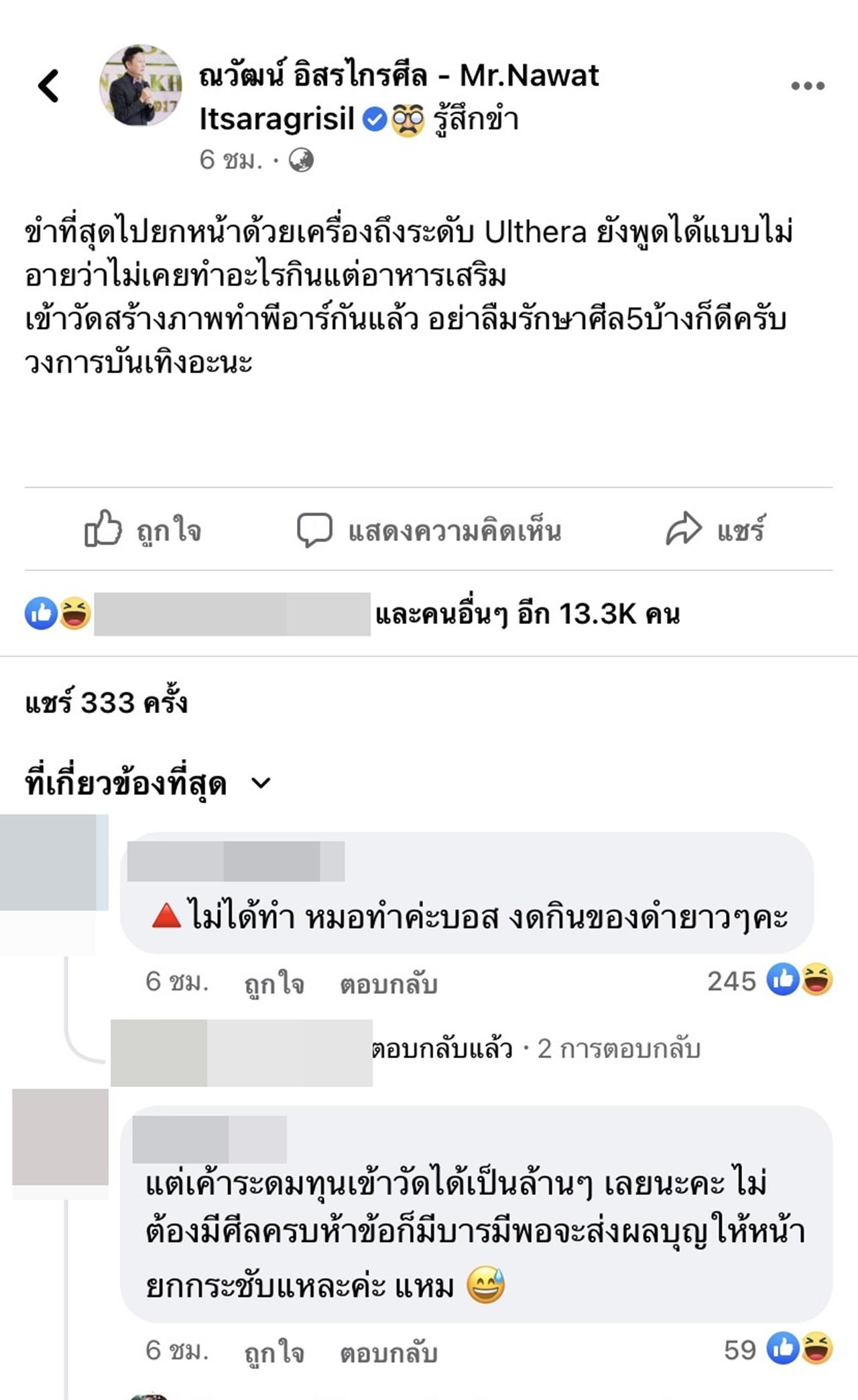Like the comment about ระดมทุนเข้าวัด
This screenshot has width=858, height=1400.
pyautogui.click(x=274, y=1352)
